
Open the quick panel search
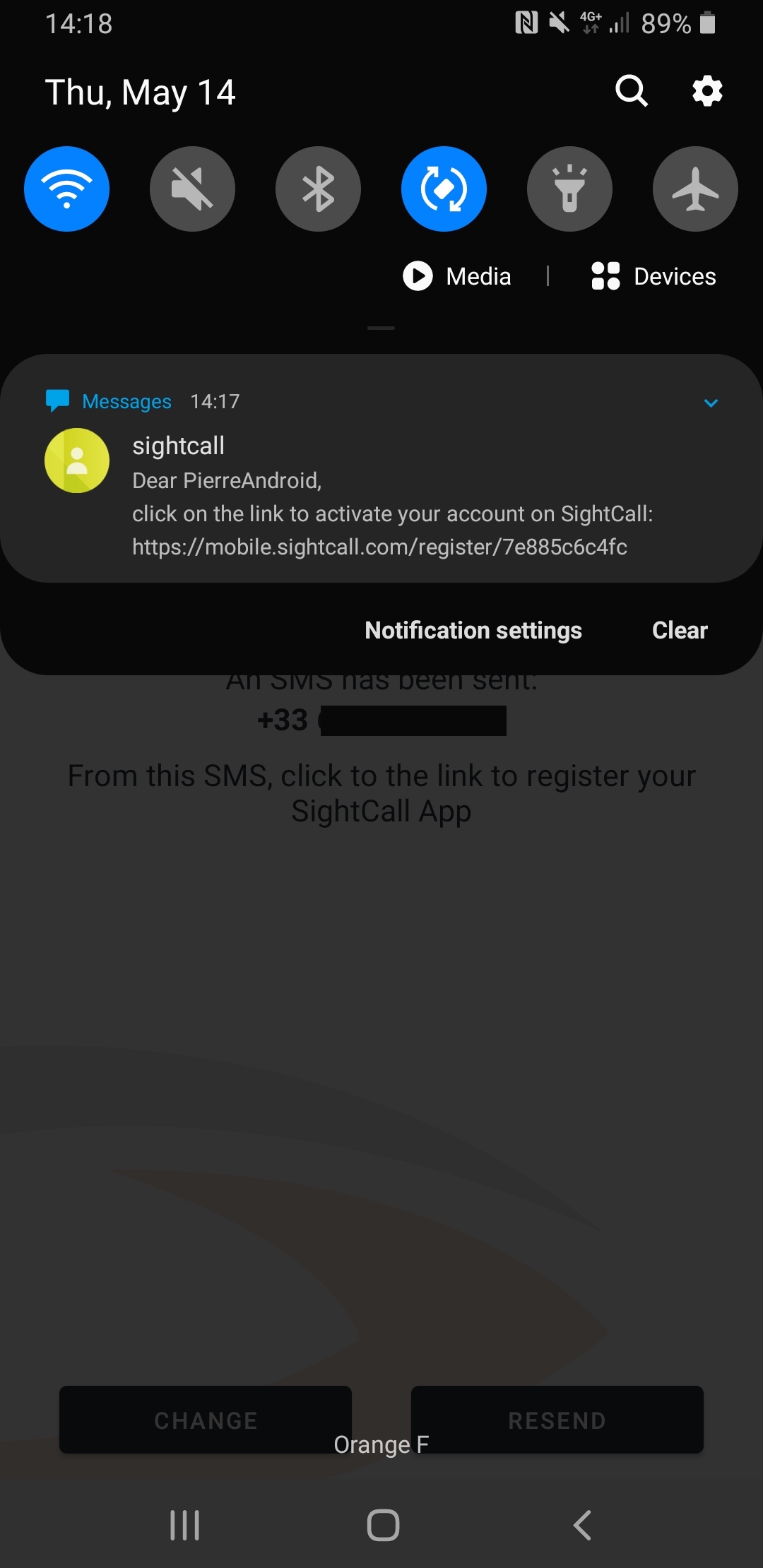point(632,91)
